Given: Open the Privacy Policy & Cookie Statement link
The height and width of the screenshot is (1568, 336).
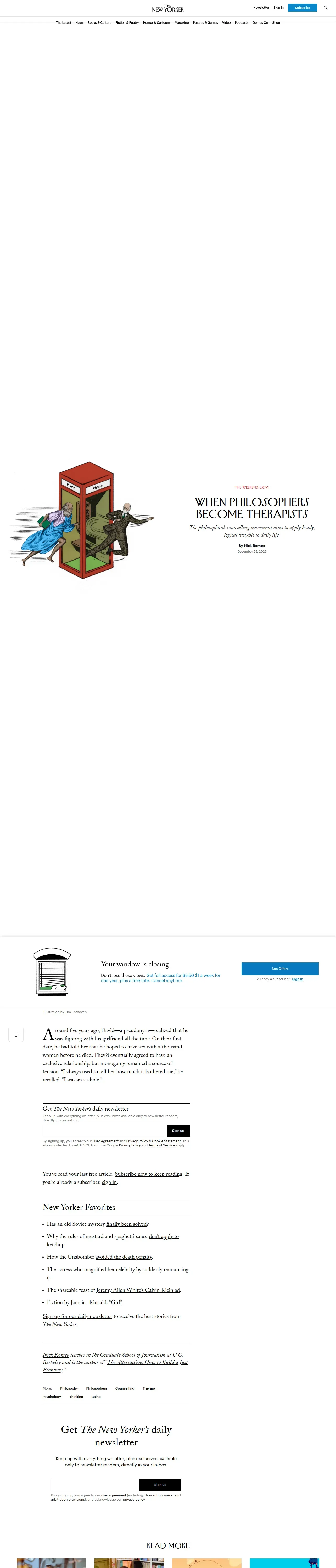Looking at the screenshot, I should [153, 1141].
